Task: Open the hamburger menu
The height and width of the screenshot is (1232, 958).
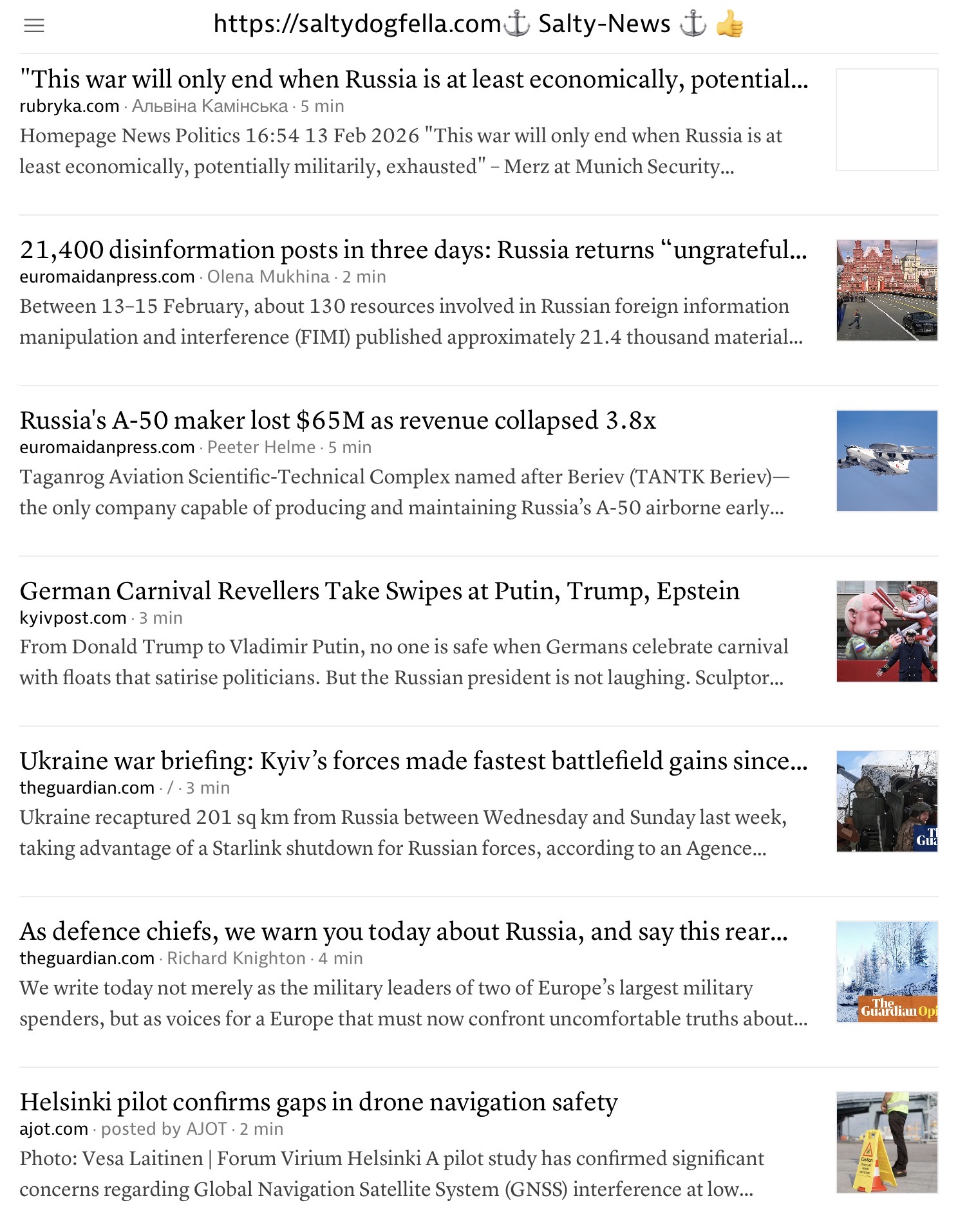Action: 34,26
